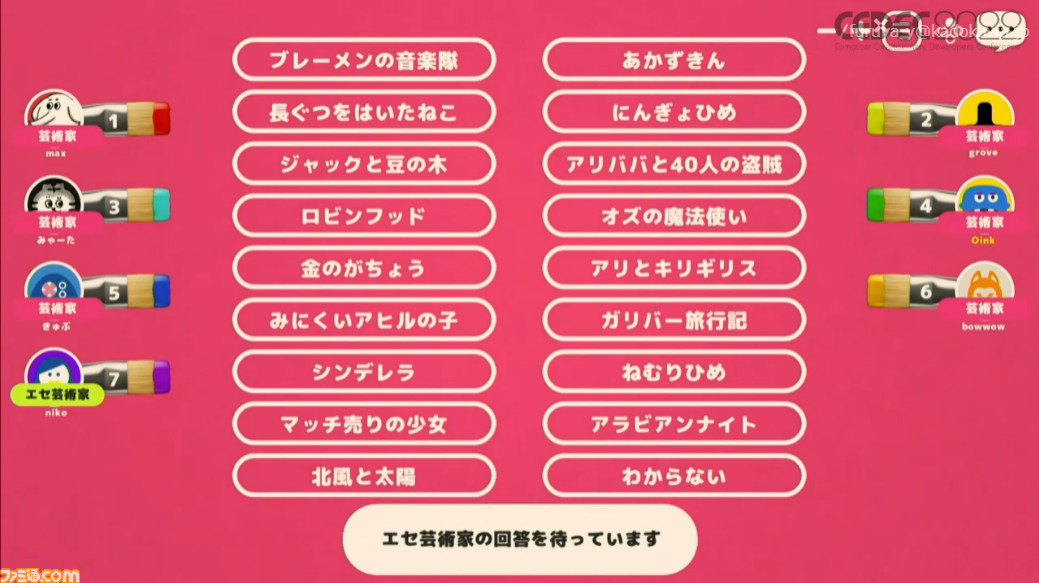Select the answer ブレーメンの音楽隊

(x=364, y=60)
